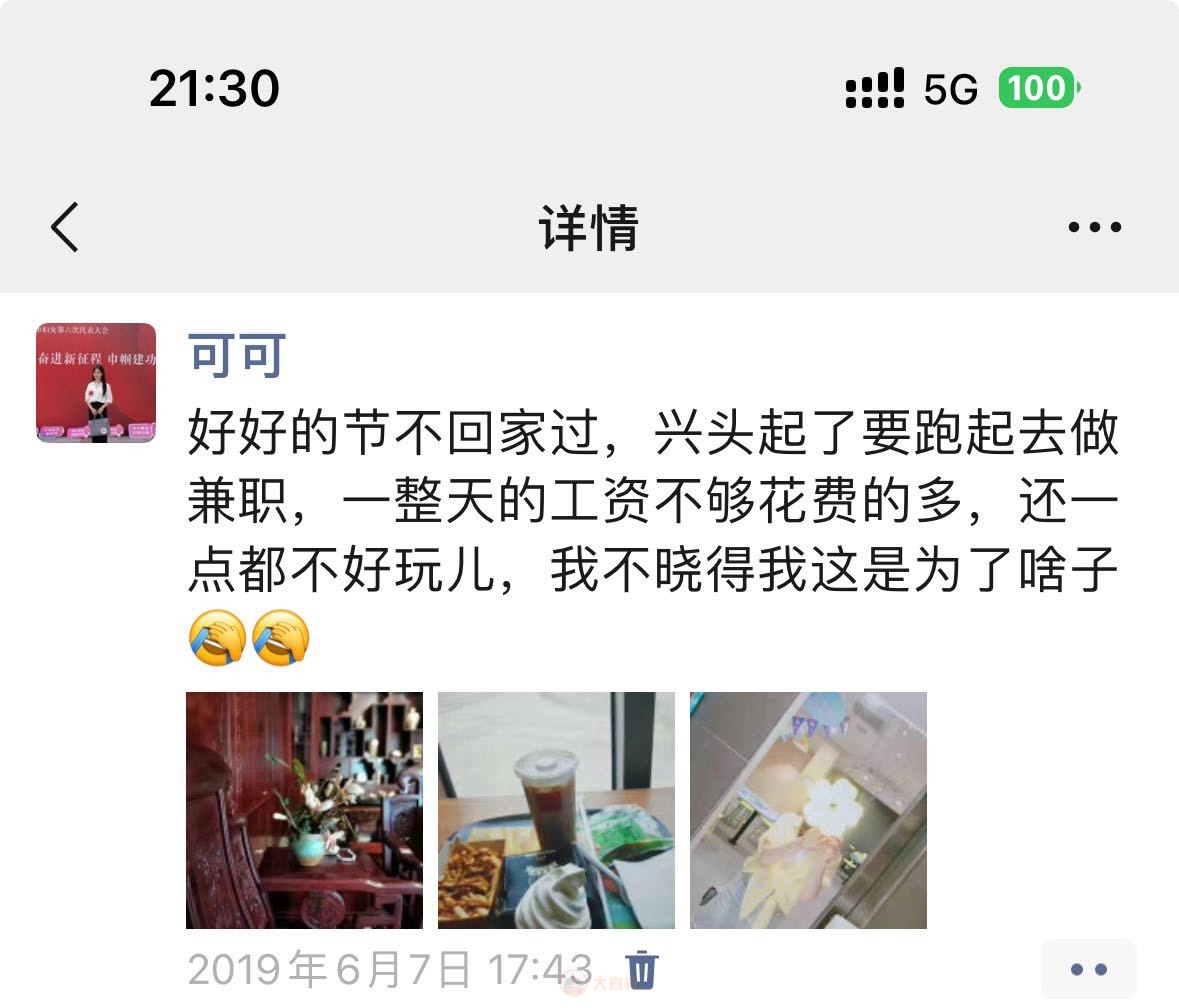Screen dimensions: 1179x1008
Task: Open 可可's profile avatar
Action: (96, 383)
